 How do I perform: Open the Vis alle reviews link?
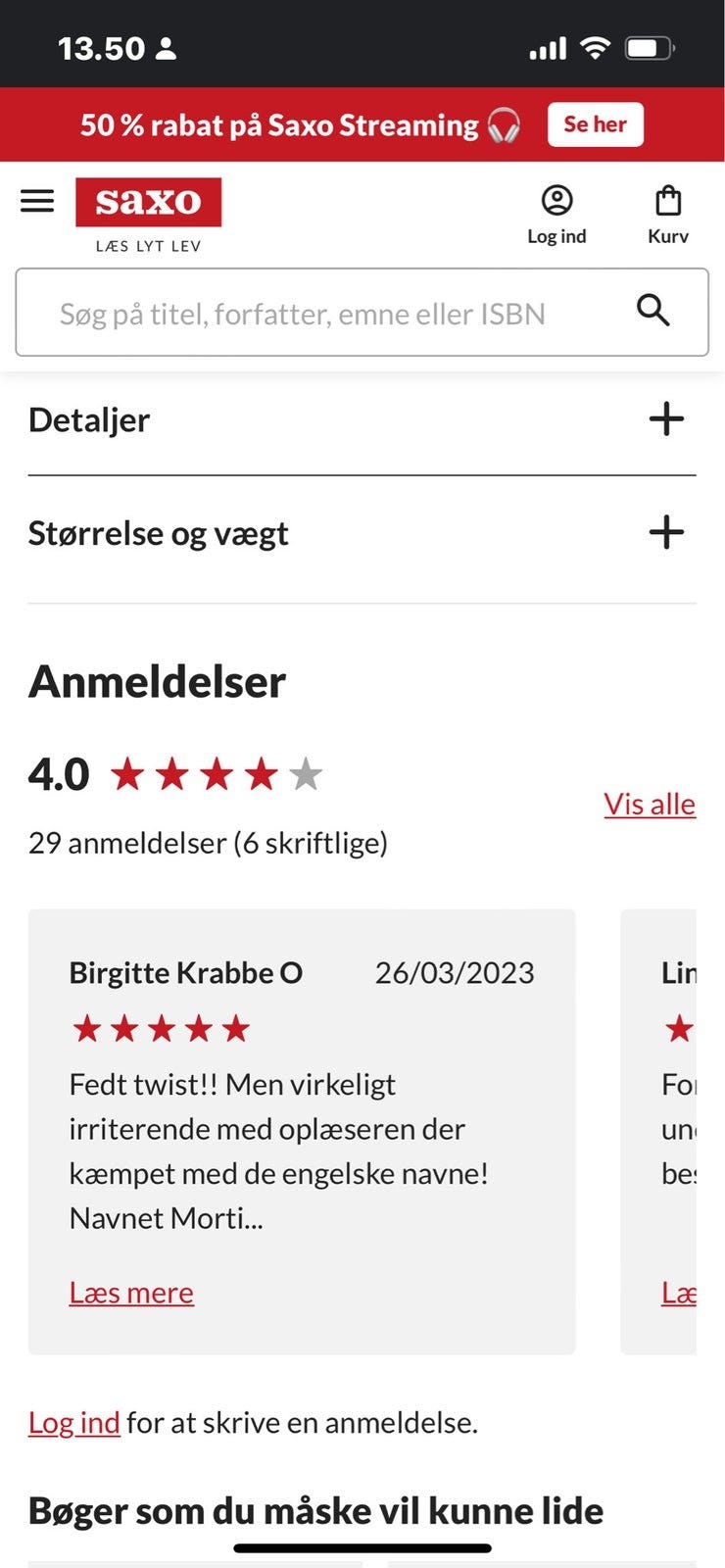point(650,804)
